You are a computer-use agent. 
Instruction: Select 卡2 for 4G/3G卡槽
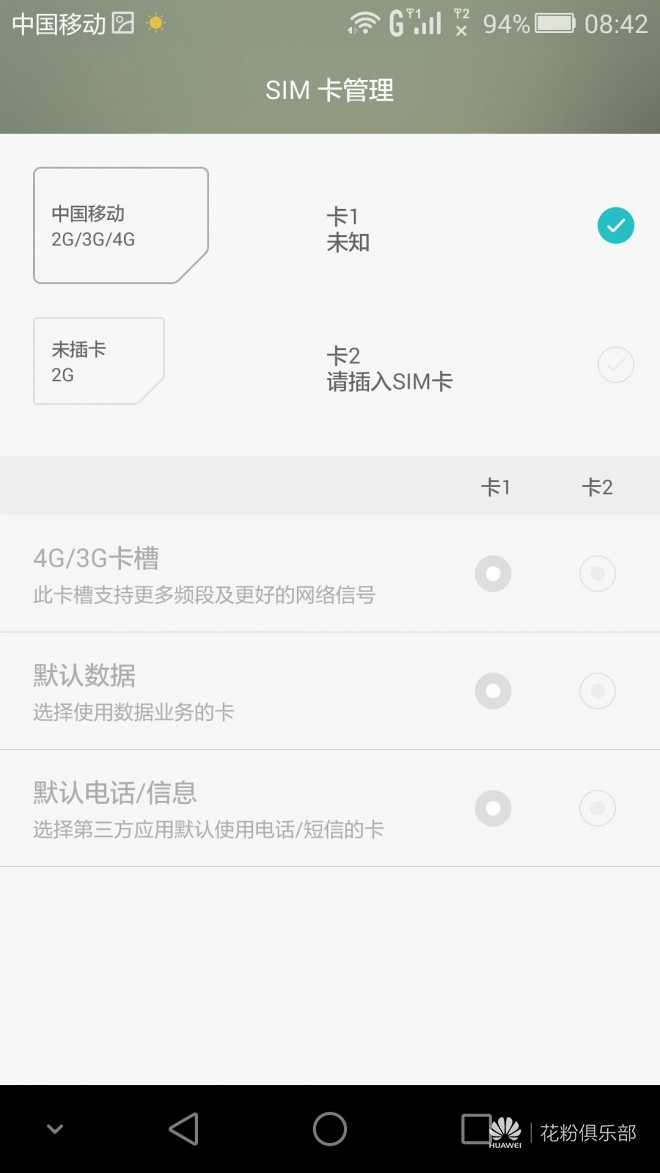pyautogui.click(x=598, y=574)
